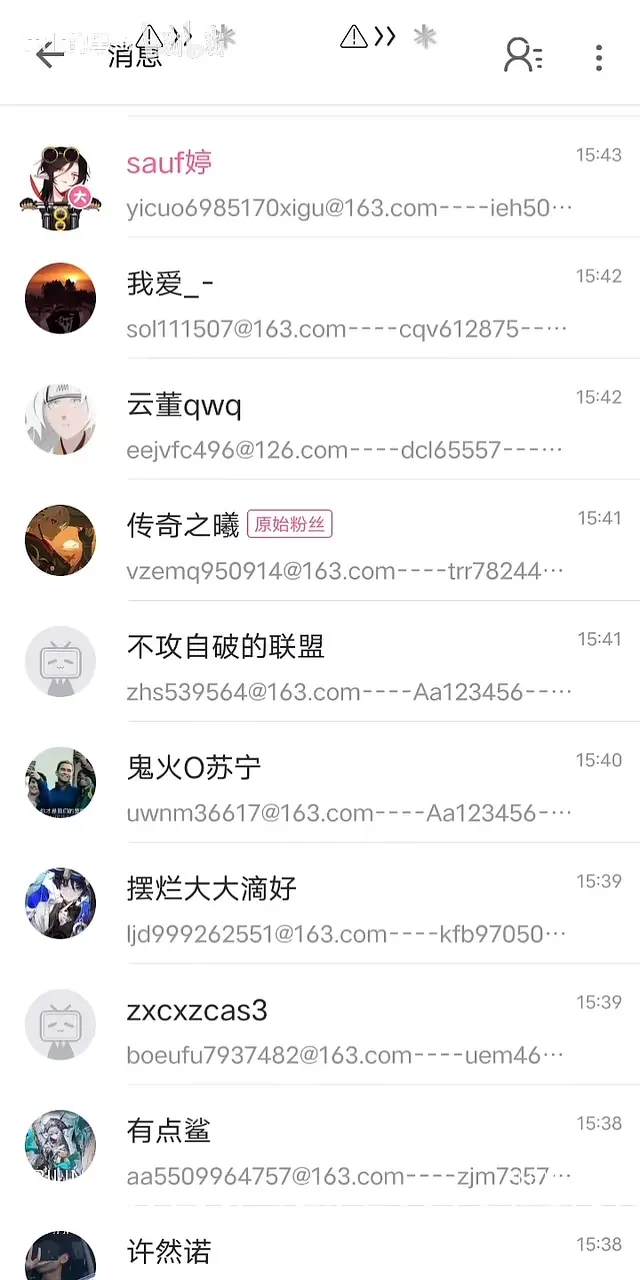The image size is (640, 1280).
Task: View messages from 云堇qwq
Action: [x=340, y=425]
